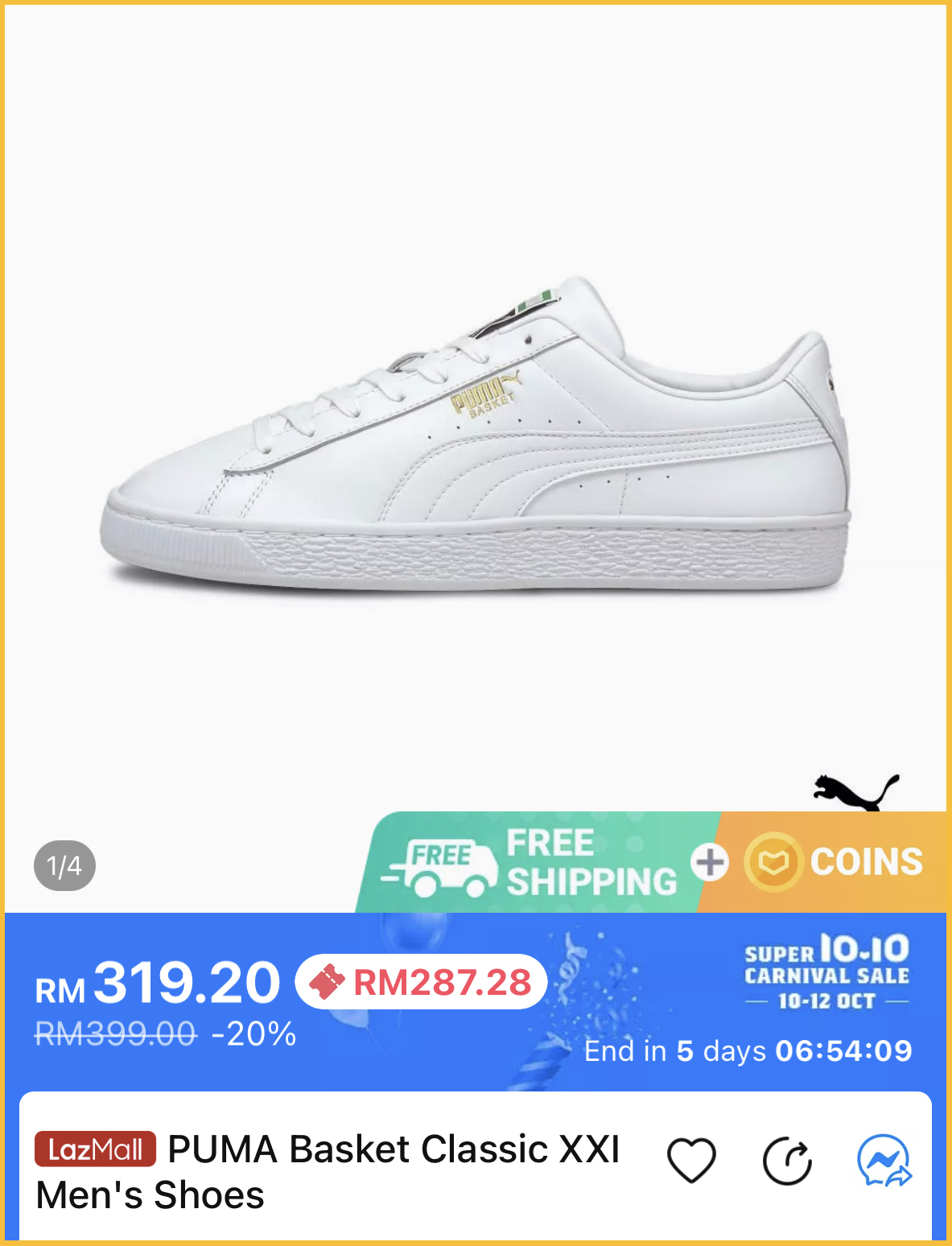Share this product via the arrow icon
The image size is (952, 1246).
(x=786, y=1161)
